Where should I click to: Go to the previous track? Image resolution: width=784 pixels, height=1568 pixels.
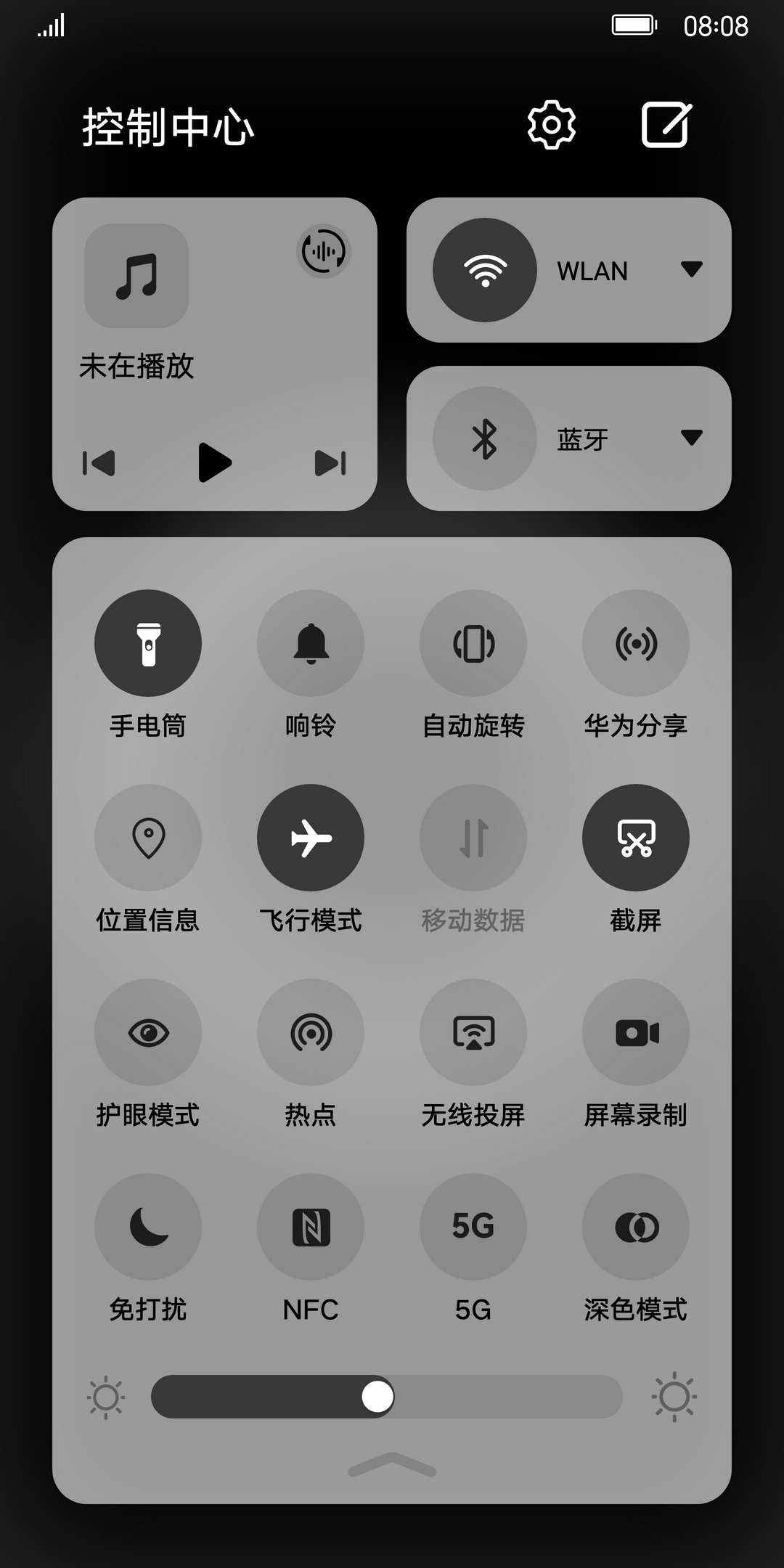coord(99,463)
